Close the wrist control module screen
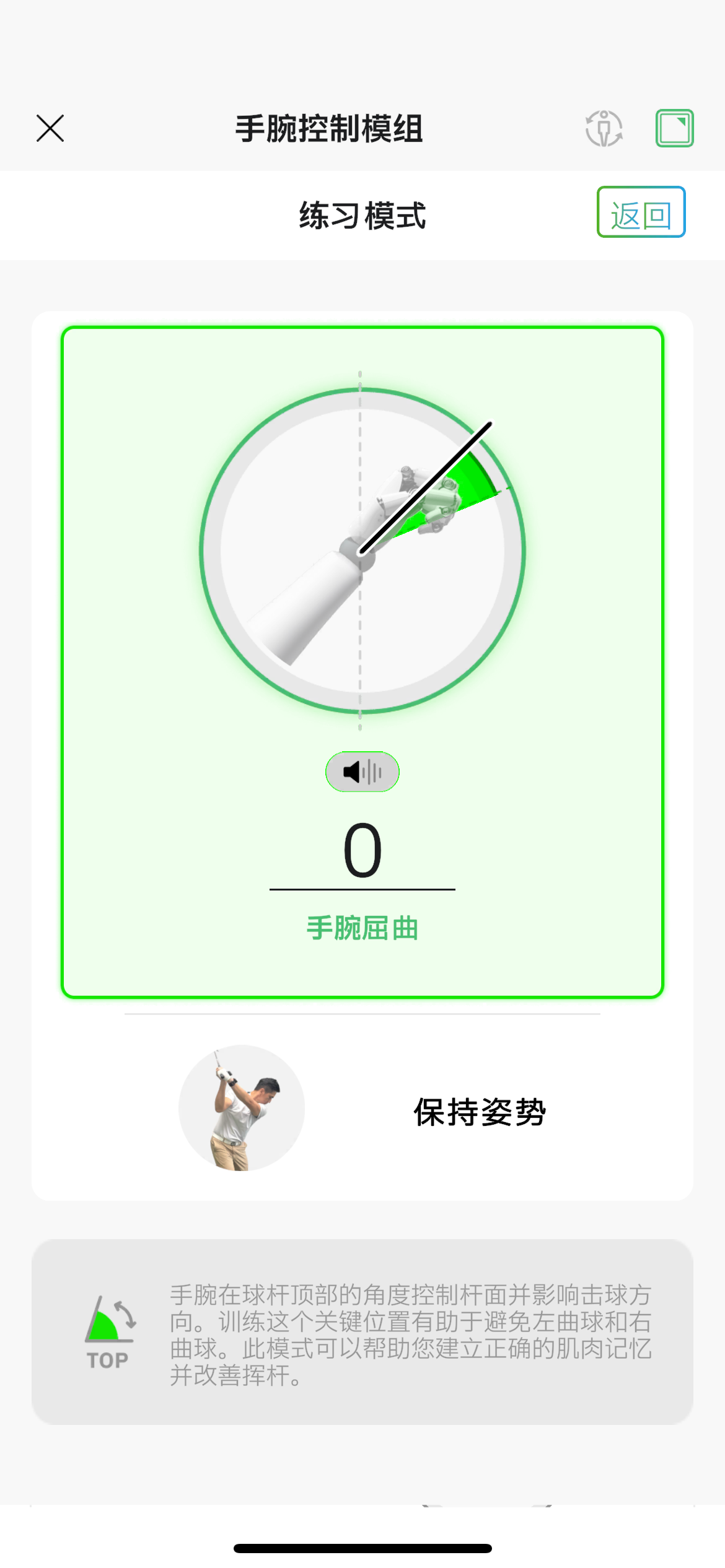725x1568 pixels. [50, 128]
